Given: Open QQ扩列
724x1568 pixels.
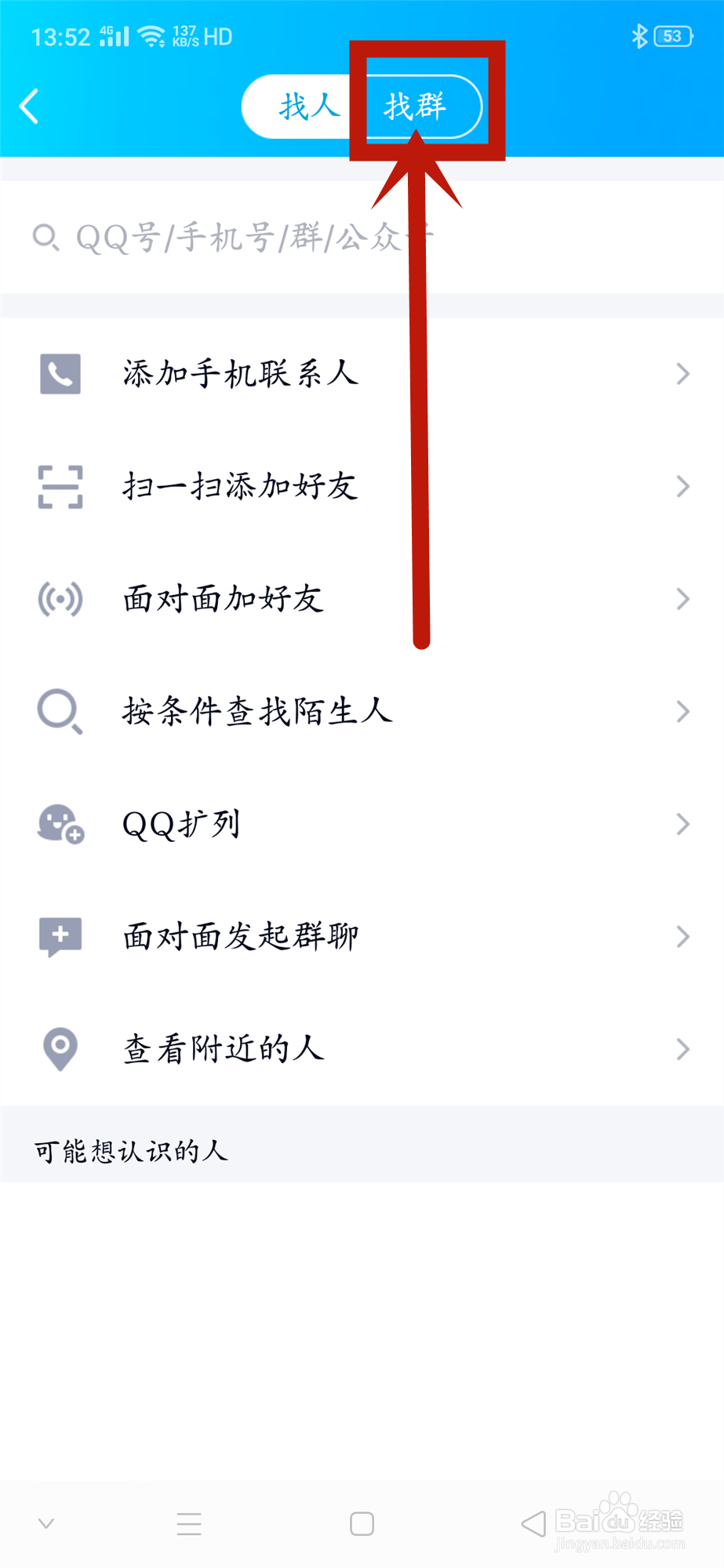Looking at the screenshot, I should 361,824.
